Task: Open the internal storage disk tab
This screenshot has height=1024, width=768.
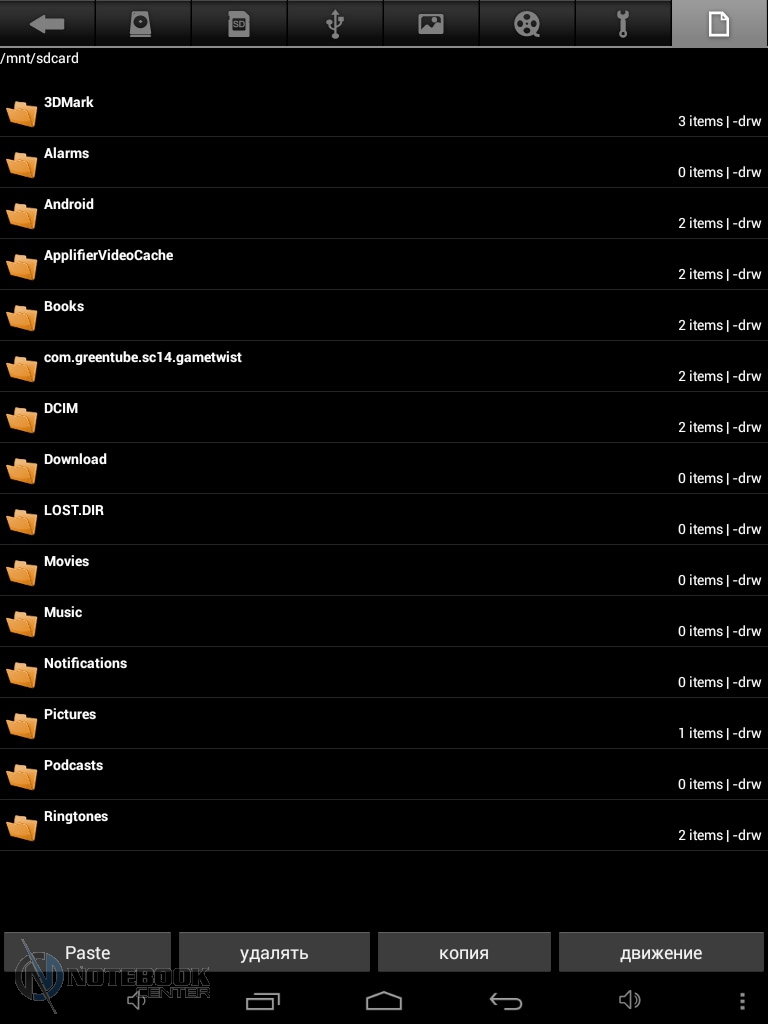Action: pos(142,23)
